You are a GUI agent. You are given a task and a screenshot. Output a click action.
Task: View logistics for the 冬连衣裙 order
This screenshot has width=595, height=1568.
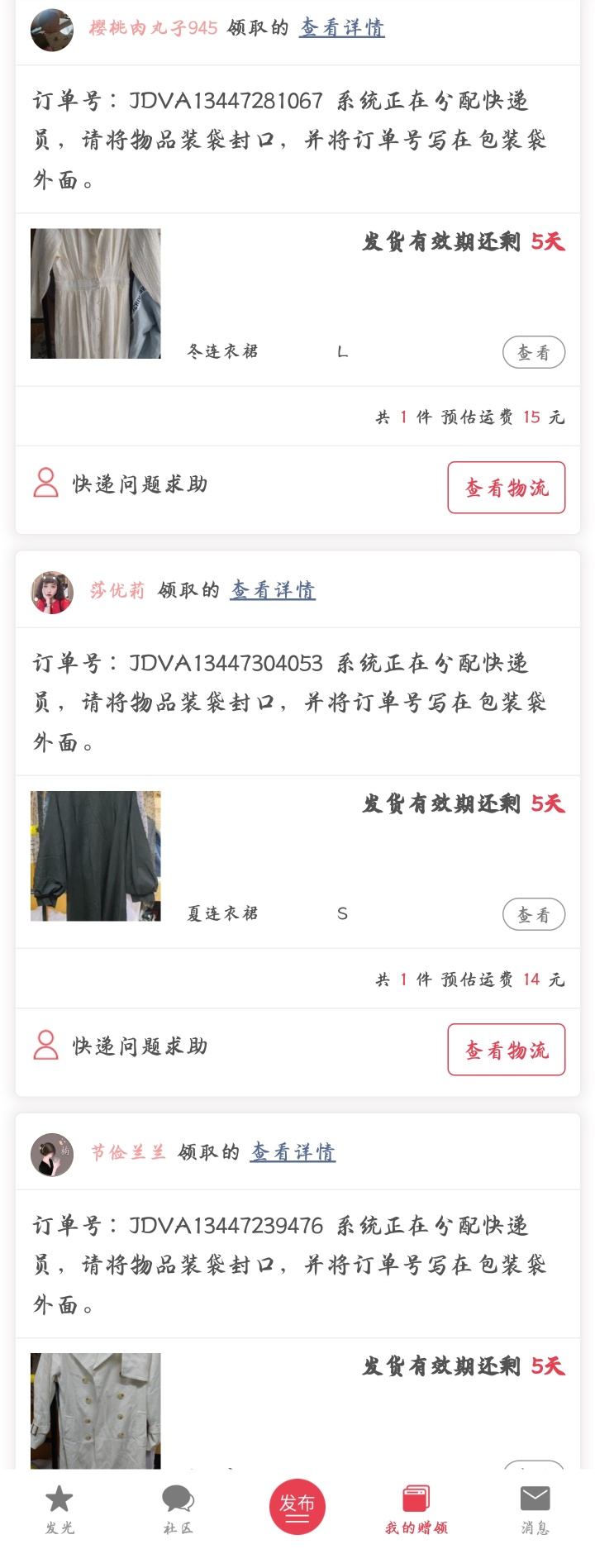tap(506, 488)
